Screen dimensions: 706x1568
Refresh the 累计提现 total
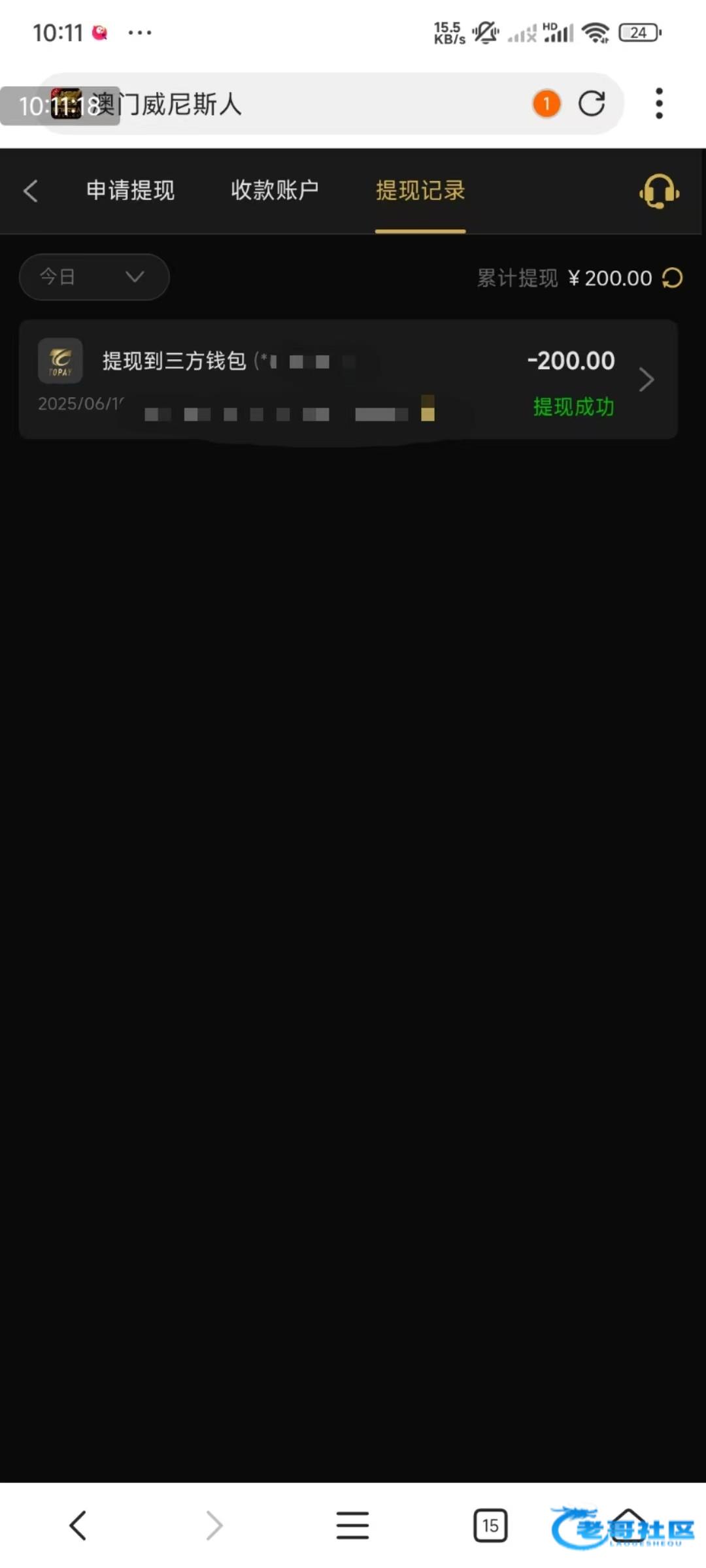[672, 278]
